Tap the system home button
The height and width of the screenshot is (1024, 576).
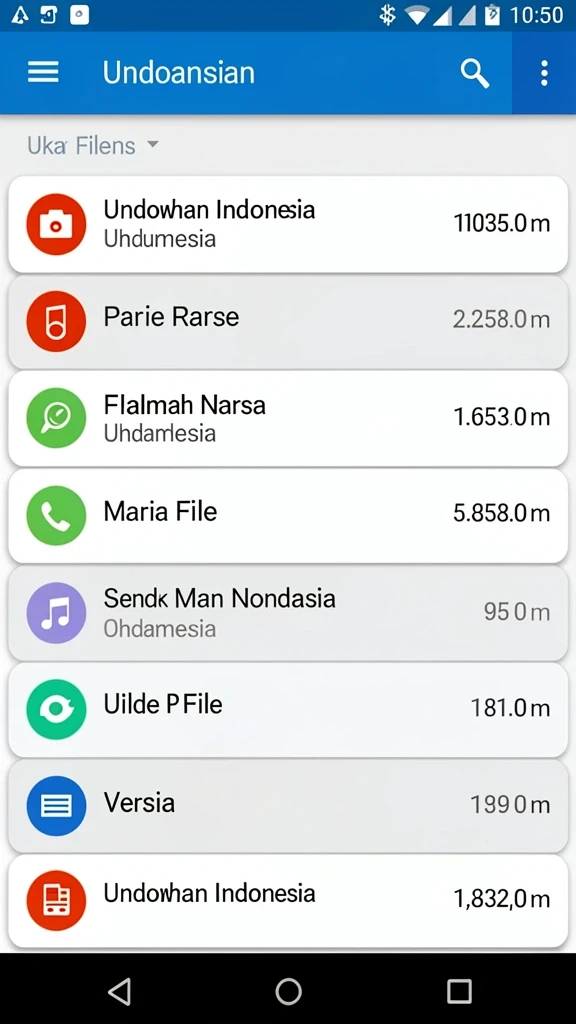(x=288, y=991)
